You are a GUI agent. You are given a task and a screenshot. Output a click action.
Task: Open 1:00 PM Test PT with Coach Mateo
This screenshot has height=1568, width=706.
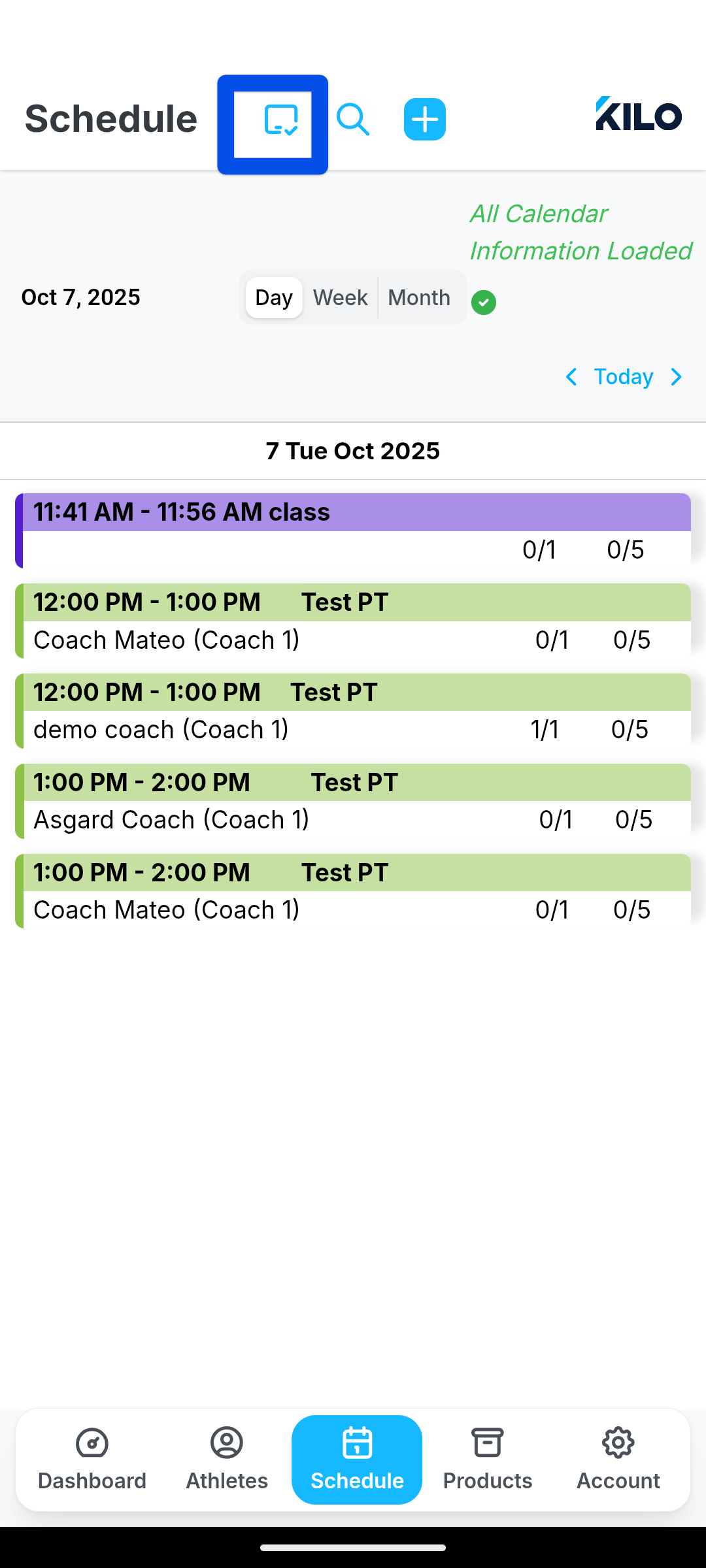coord(353,891)
